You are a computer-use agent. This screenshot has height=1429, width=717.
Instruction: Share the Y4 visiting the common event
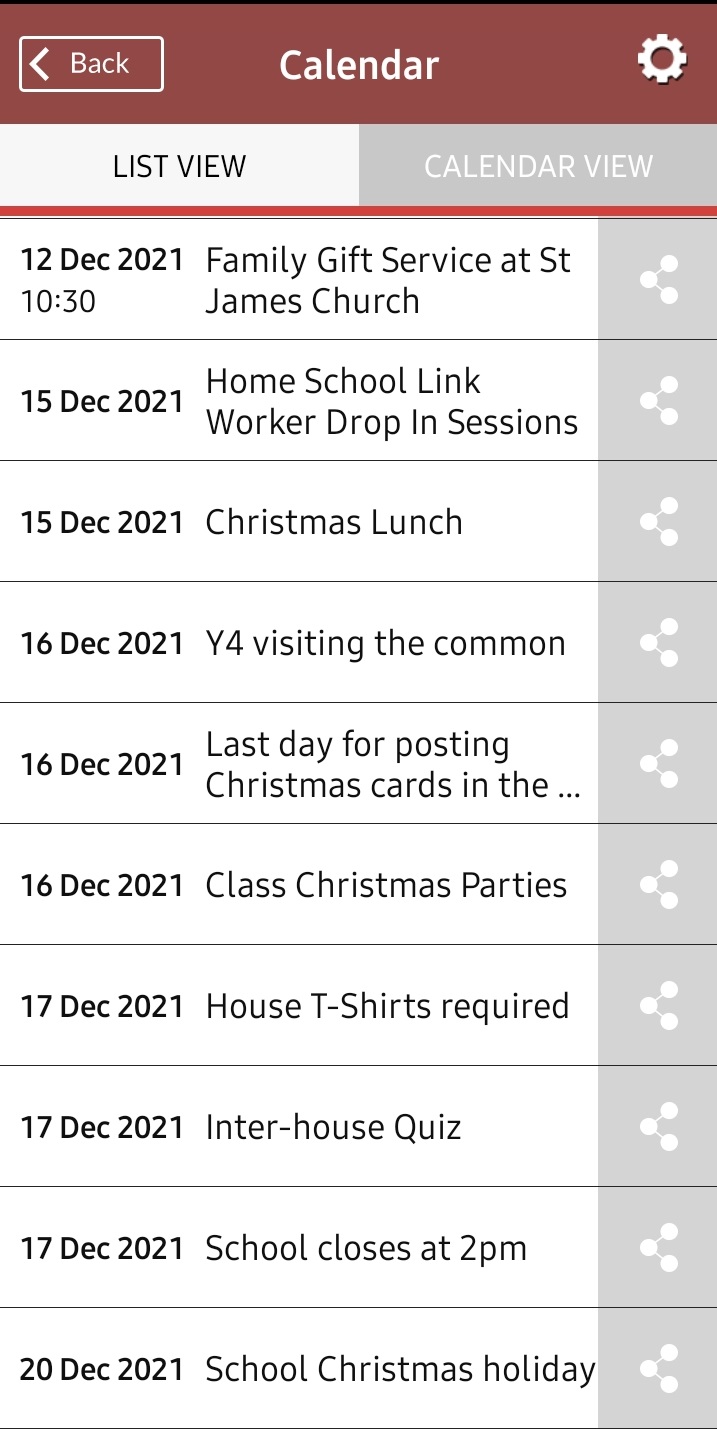pos(658,643)
